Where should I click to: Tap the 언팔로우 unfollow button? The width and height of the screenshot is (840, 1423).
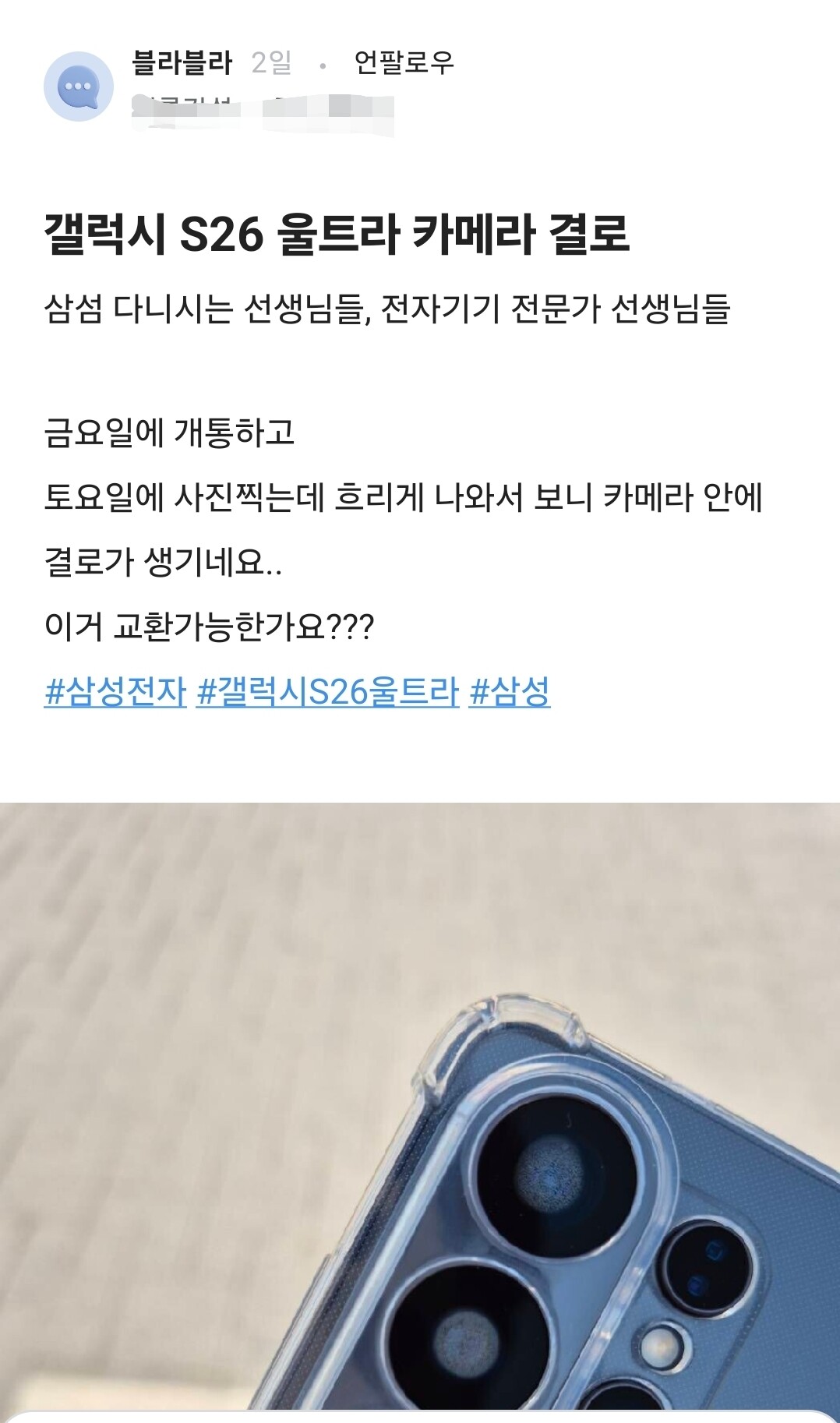tap(404, 62)
